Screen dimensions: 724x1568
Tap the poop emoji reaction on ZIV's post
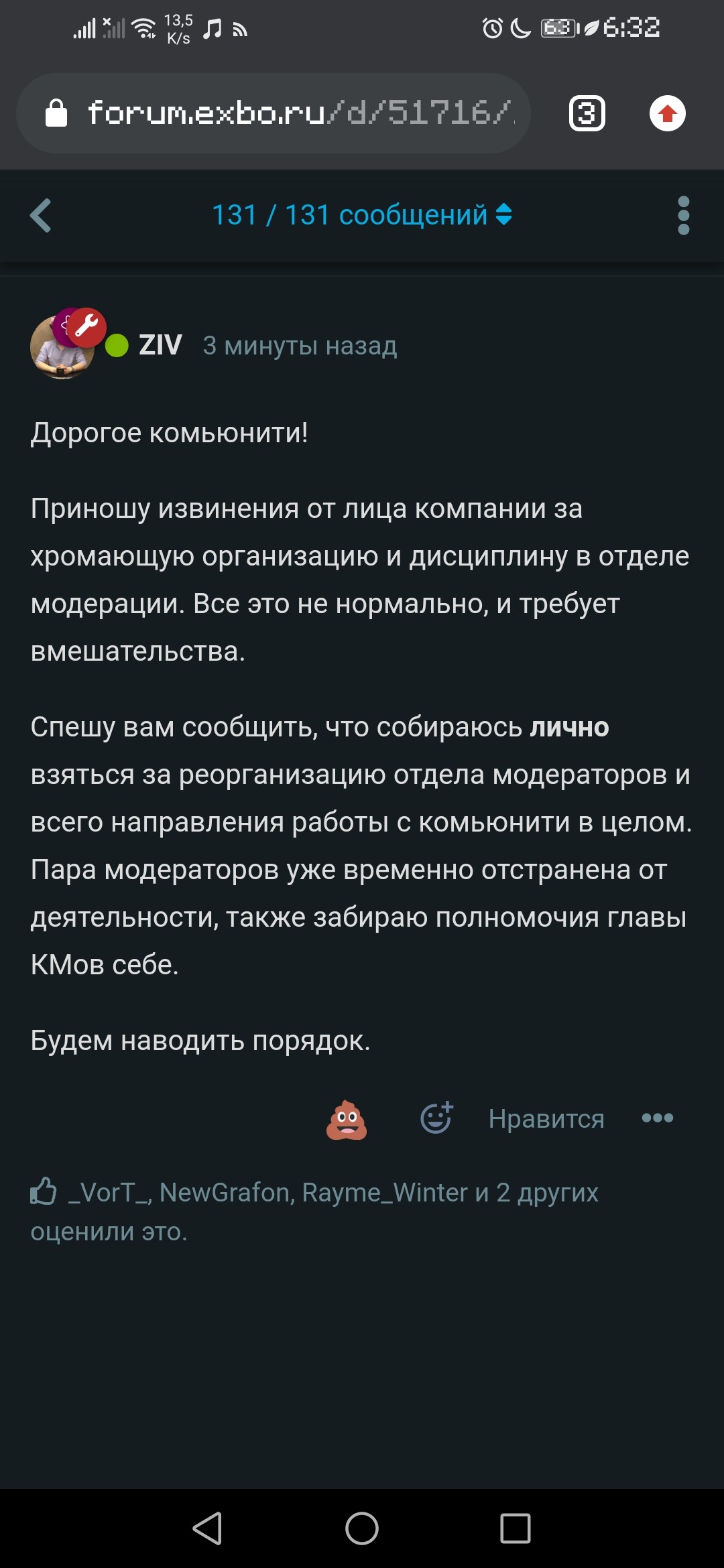[347, 1119]
